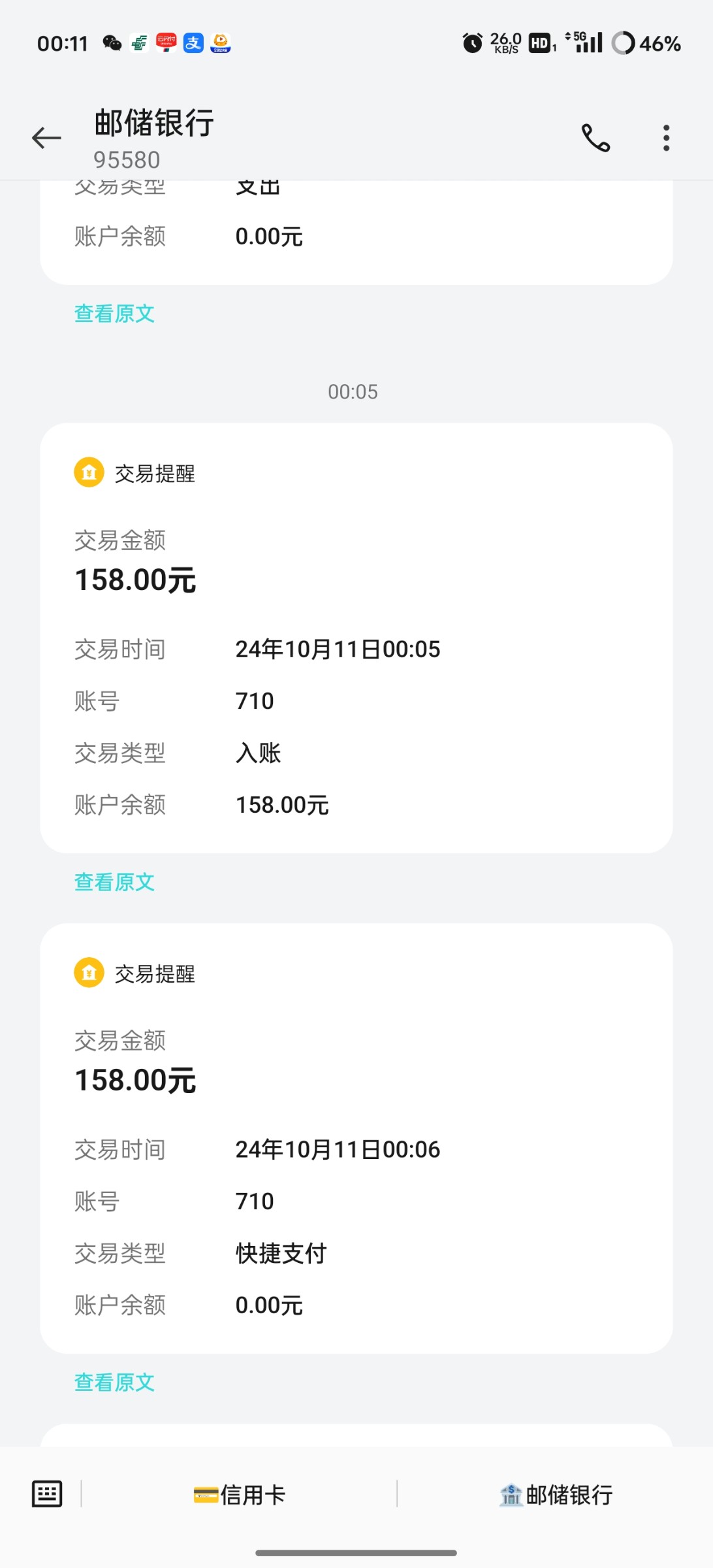Screen dimensions: 713x1568
Task: Switch to keyboard input icon
Action: (x=47, y=1494)
